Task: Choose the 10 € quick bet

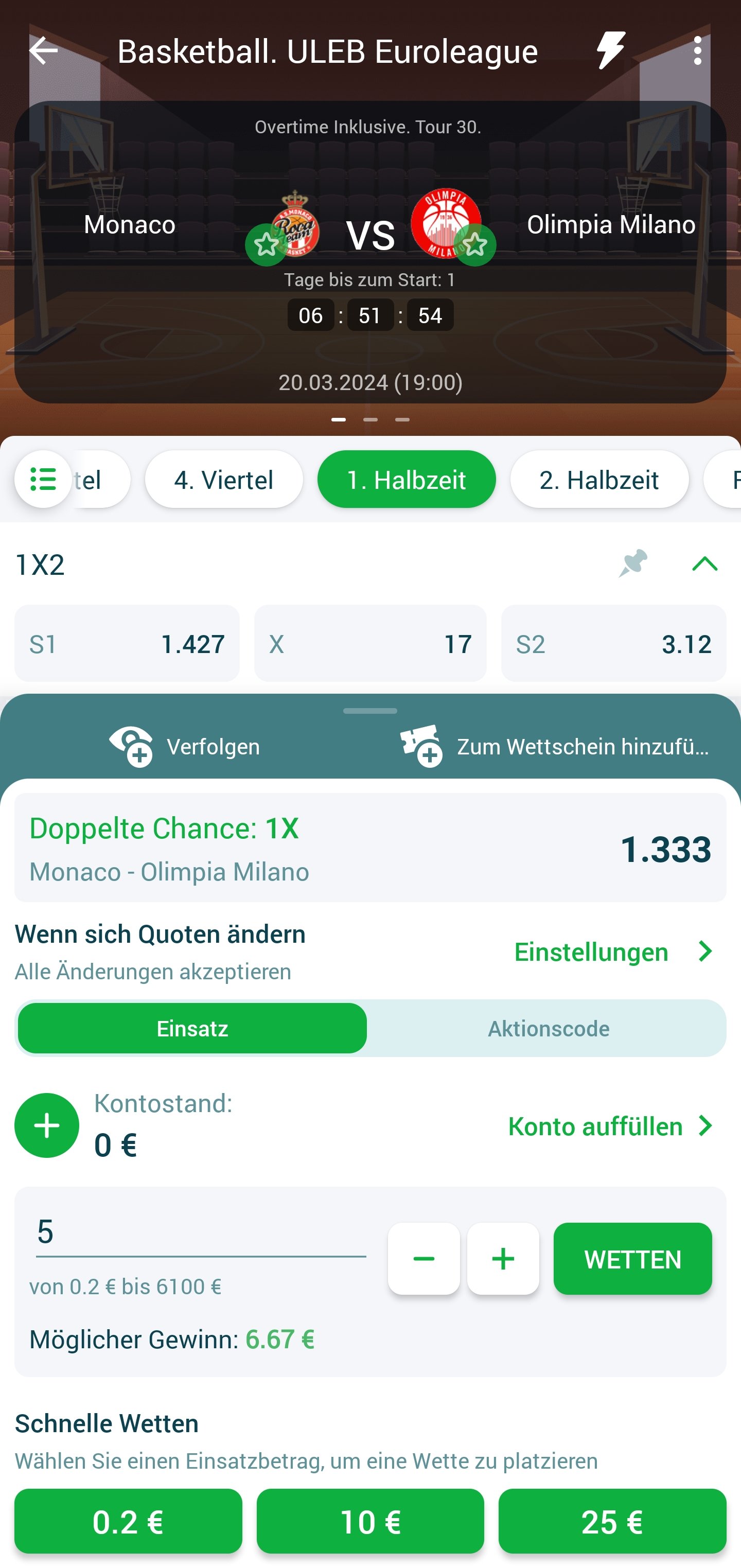Action: coord(370,1521)
